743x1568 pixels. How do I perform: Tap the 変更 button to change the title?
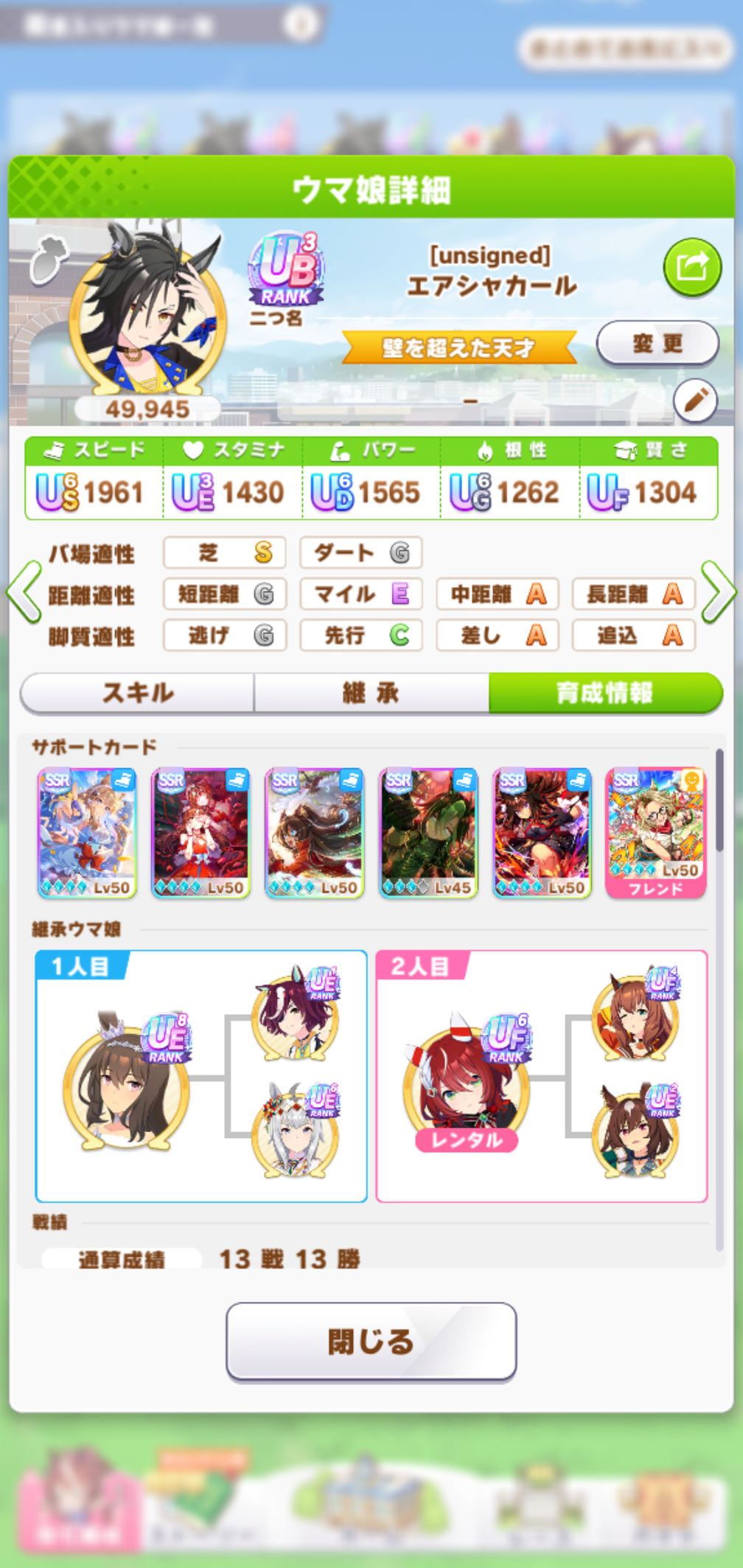pos(657,344)
